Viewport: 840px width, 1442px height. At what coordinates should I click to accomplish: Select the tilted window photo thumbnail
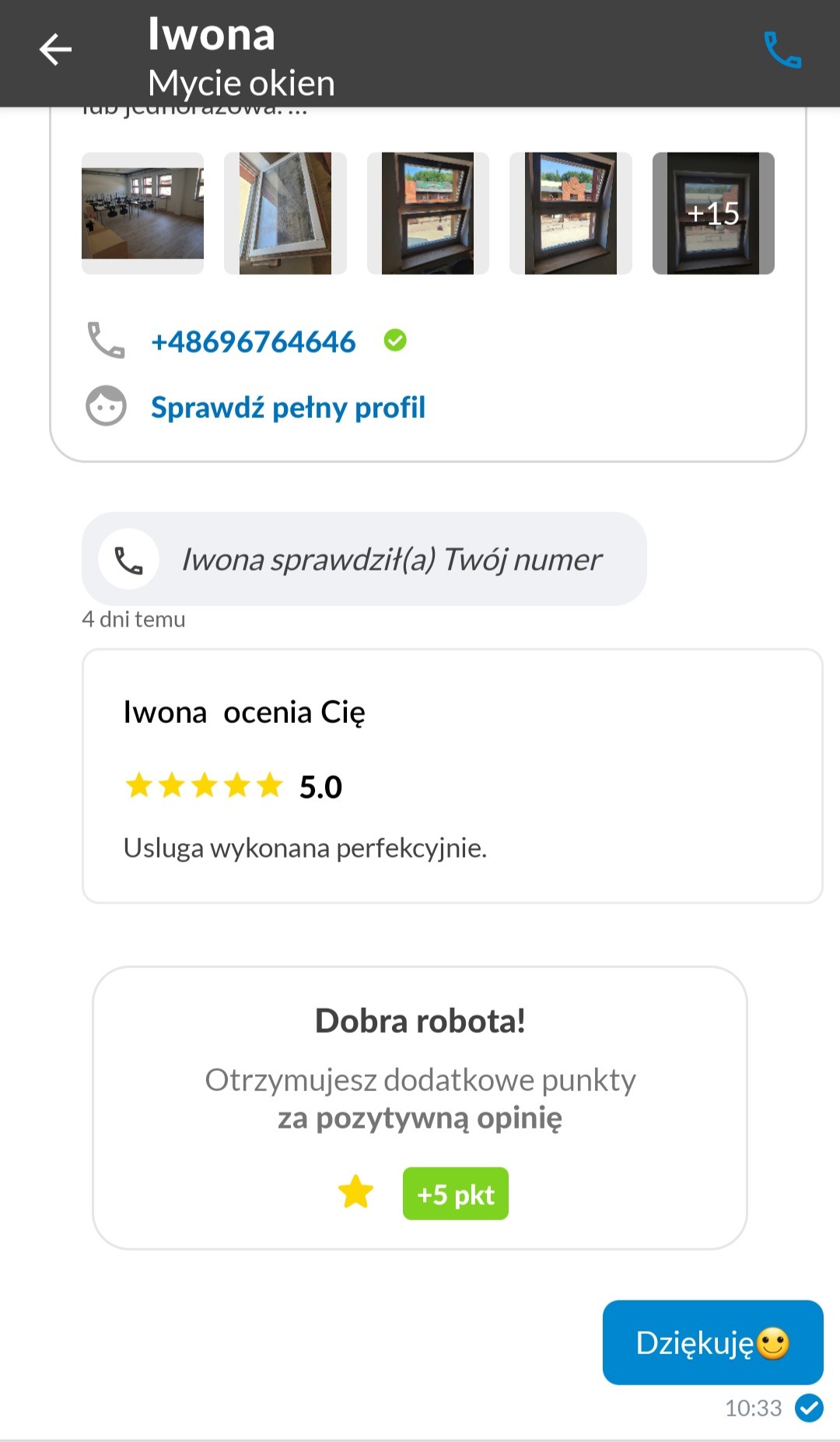pos(285,212)
